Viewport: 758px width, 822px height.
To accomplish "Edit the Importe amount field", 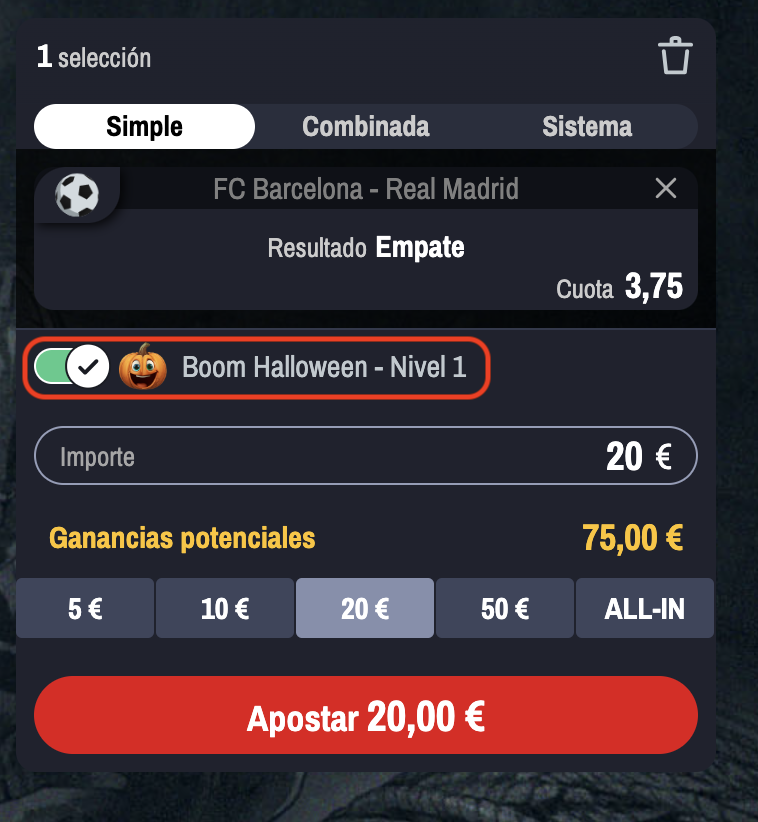I will [x=366, y=457].
